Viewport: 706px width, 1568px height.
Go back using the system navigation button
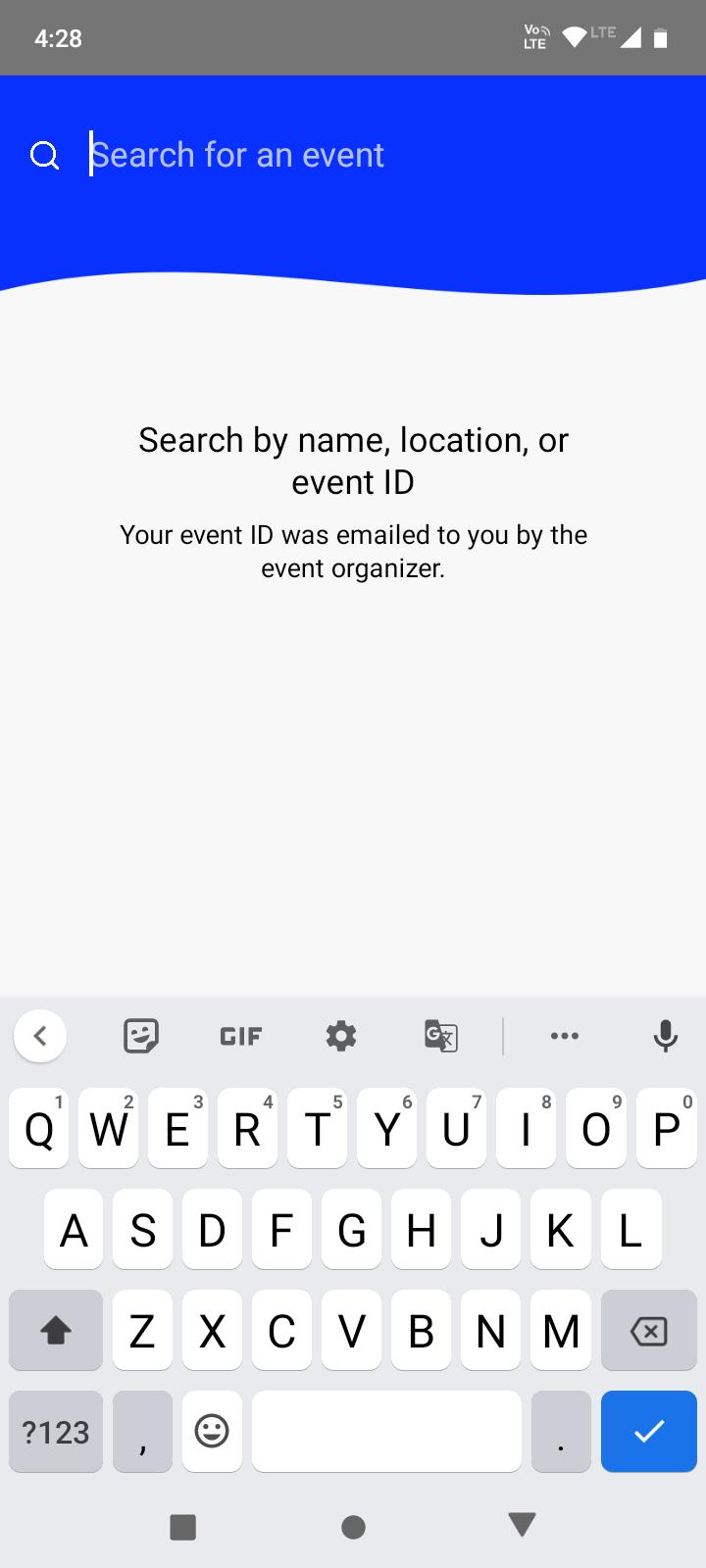coord(523,1525)
